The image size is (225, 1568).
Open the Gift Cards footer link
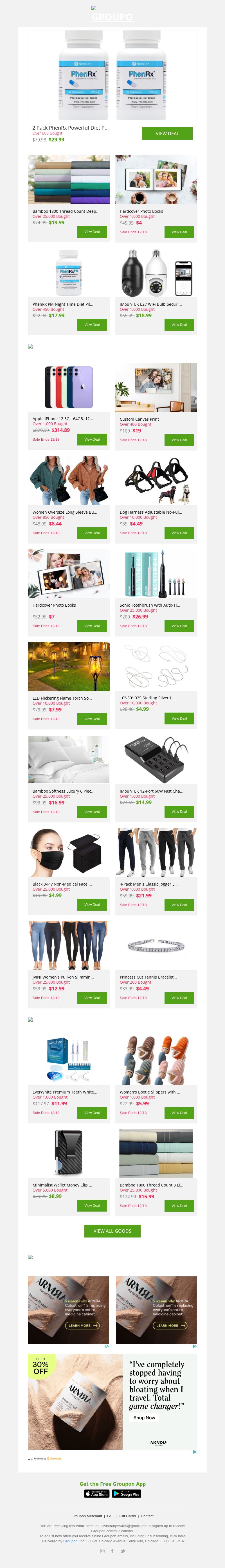point(128,1516)
